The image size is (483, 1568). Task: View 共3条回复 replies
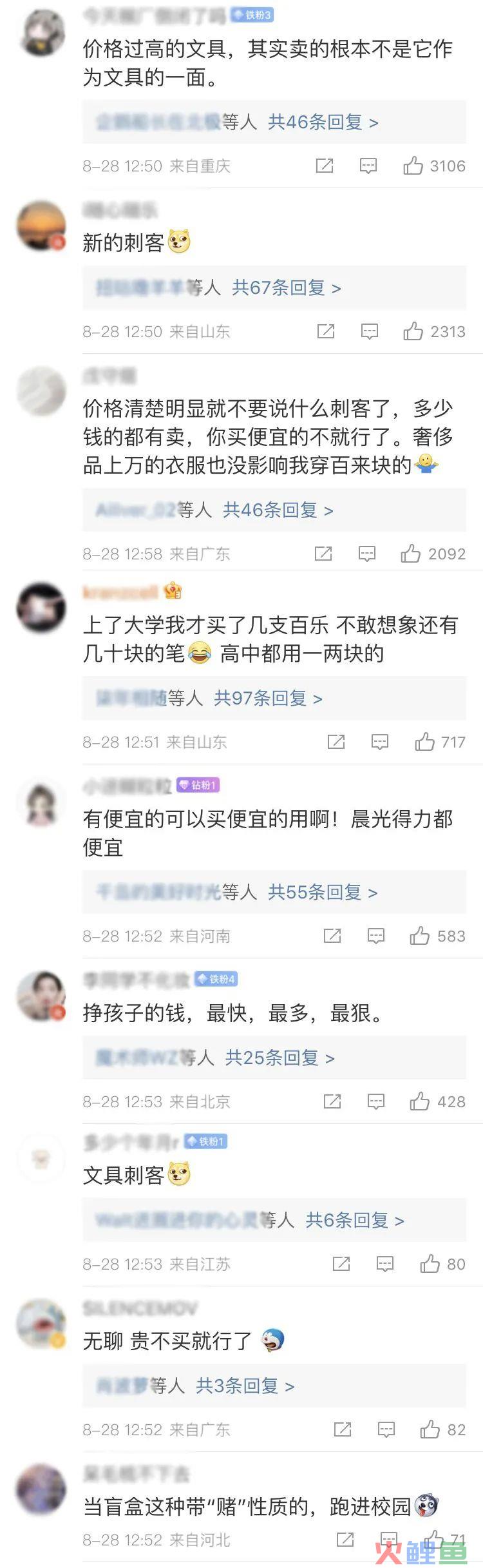[245, 1386]
